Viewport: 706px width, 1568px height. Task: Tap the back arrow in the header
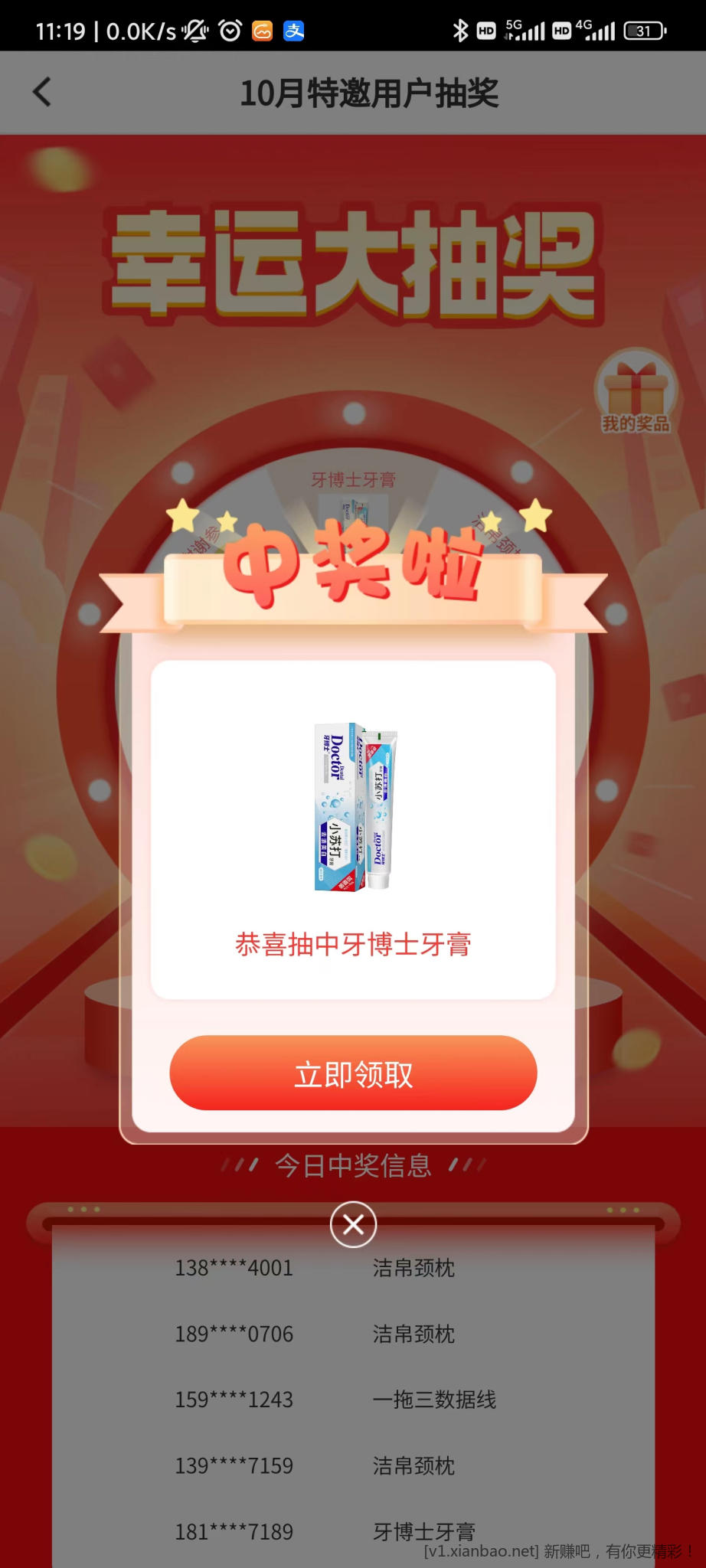point(42,93)
